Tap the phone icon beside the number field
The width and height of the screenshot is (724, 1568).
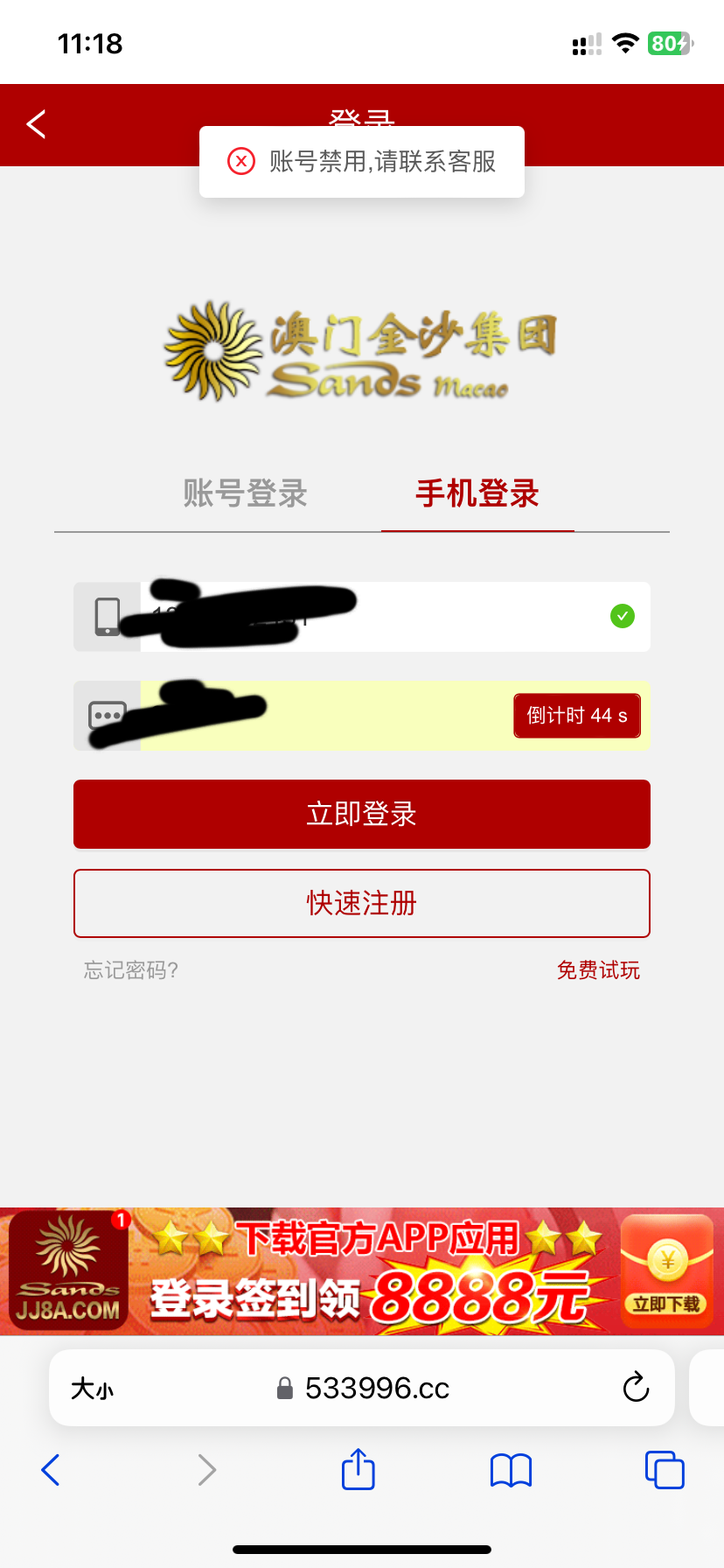click(x=107, y=616)
